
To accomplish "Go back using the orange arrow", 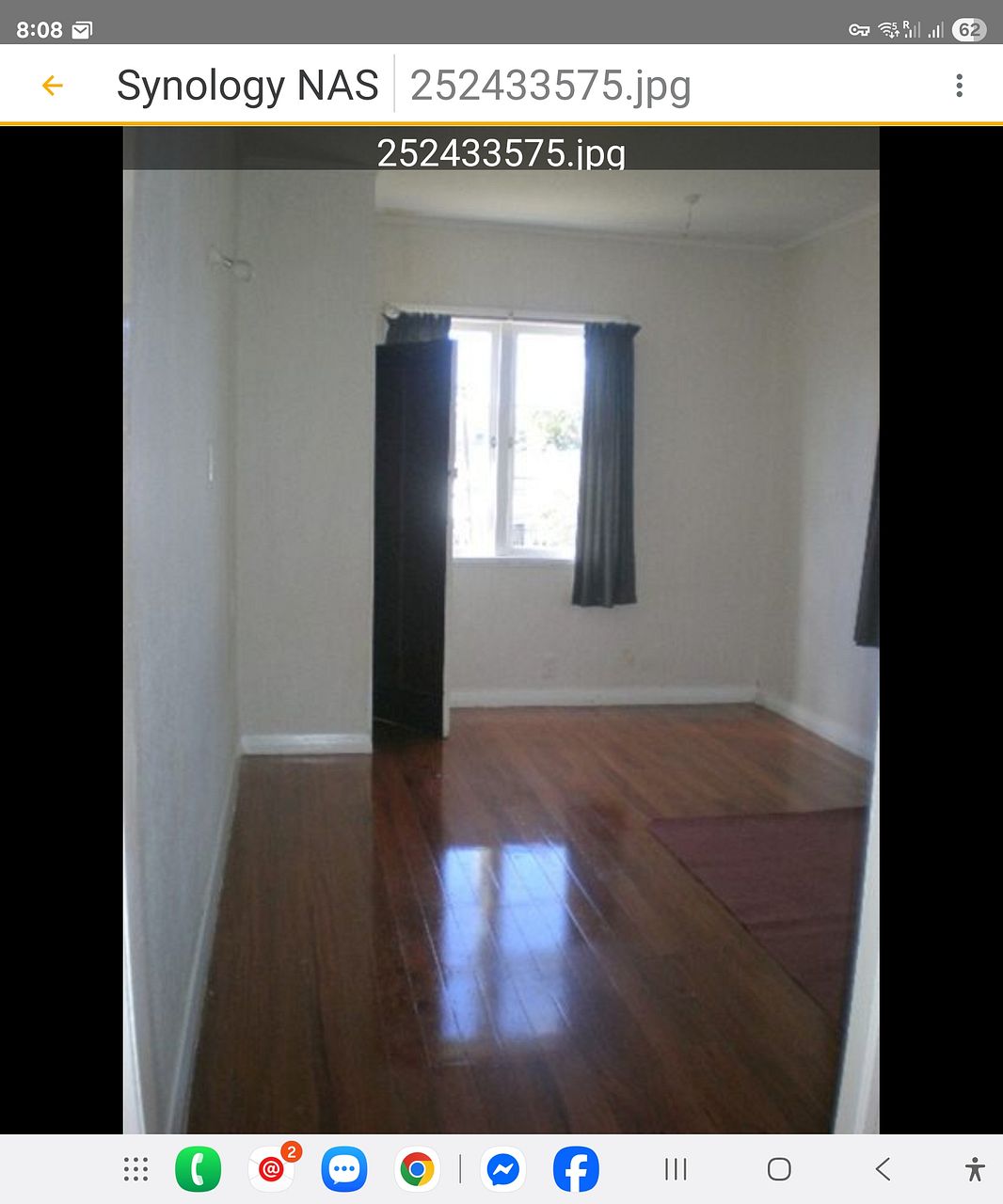I will pyautogui.click(x=53, y=86).
